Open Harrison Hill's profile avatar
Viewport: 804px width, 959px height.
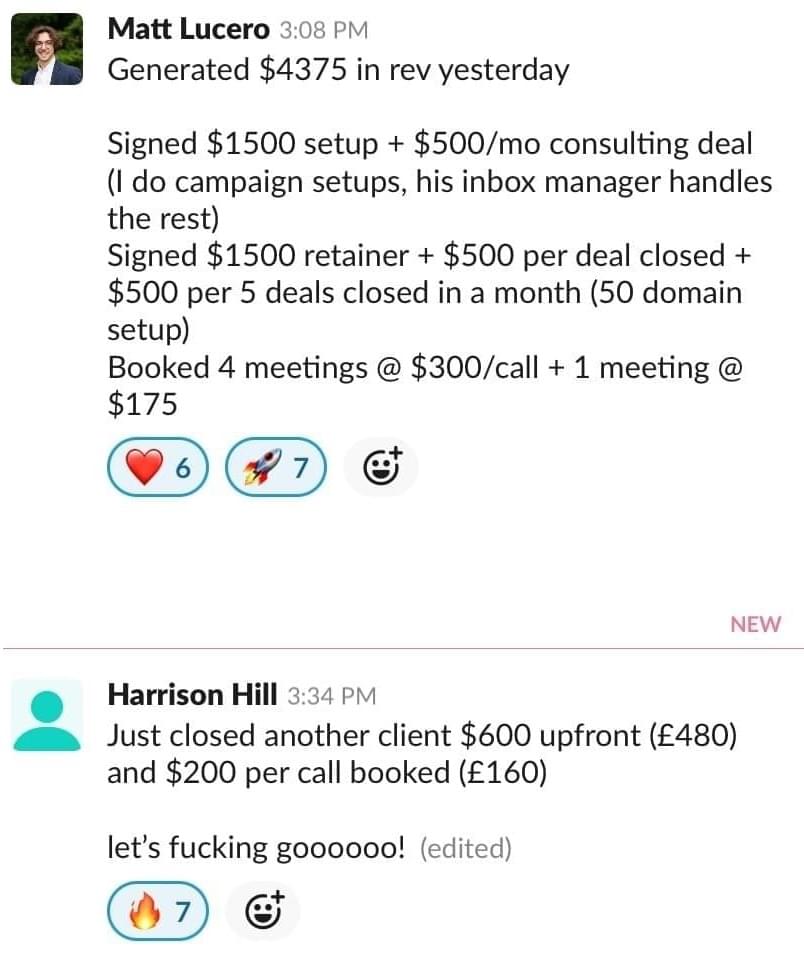click(46, 715)
